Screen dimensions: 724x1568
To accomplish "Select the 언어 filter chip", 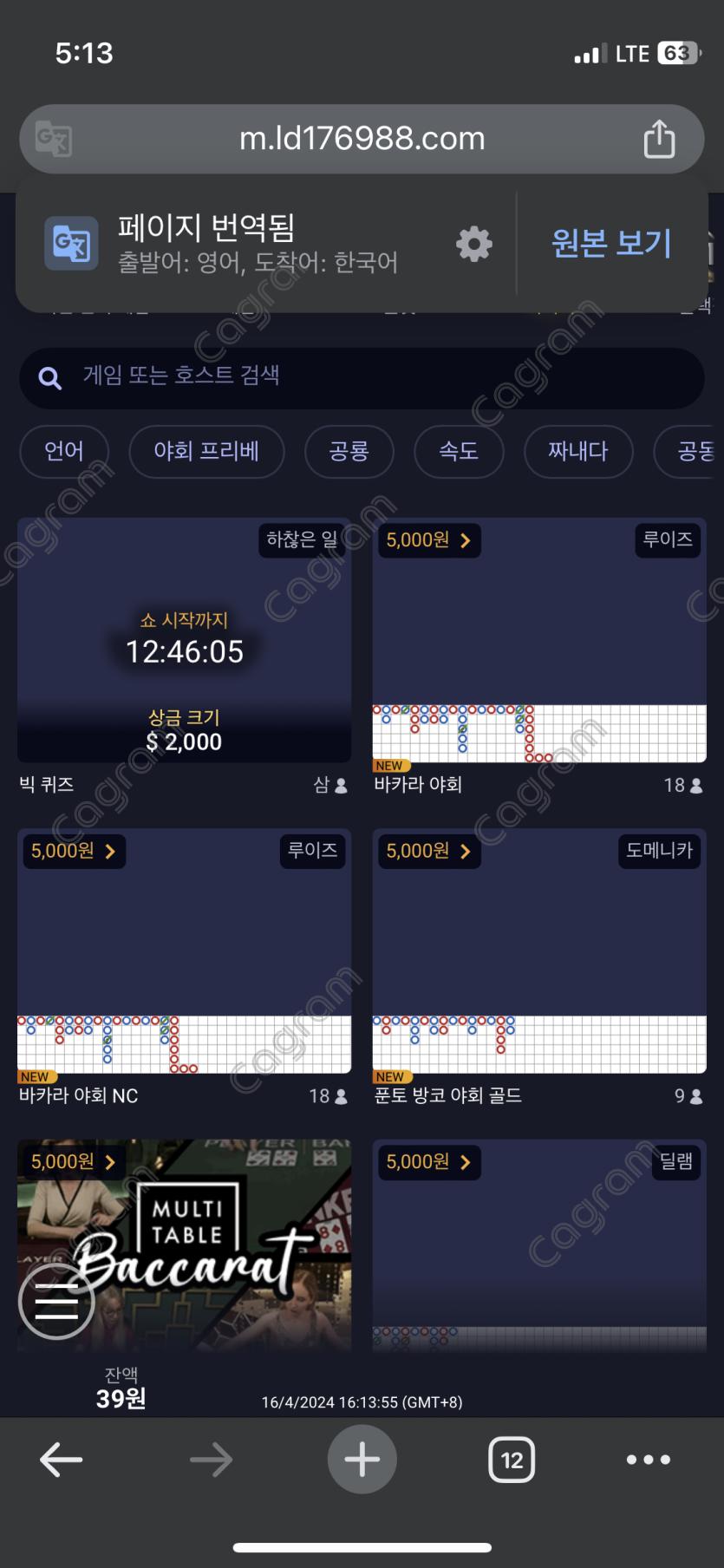I will pyautogui.click(x=64, y=451).
